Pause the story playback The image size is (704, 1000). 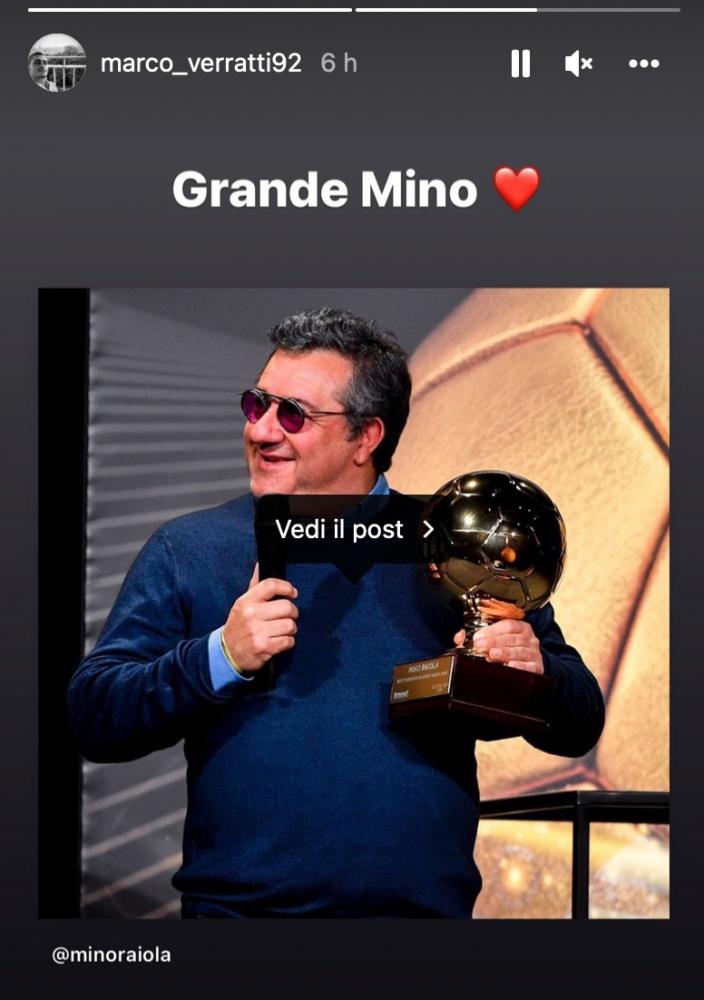pyautogui.click(x=520, y=64)
